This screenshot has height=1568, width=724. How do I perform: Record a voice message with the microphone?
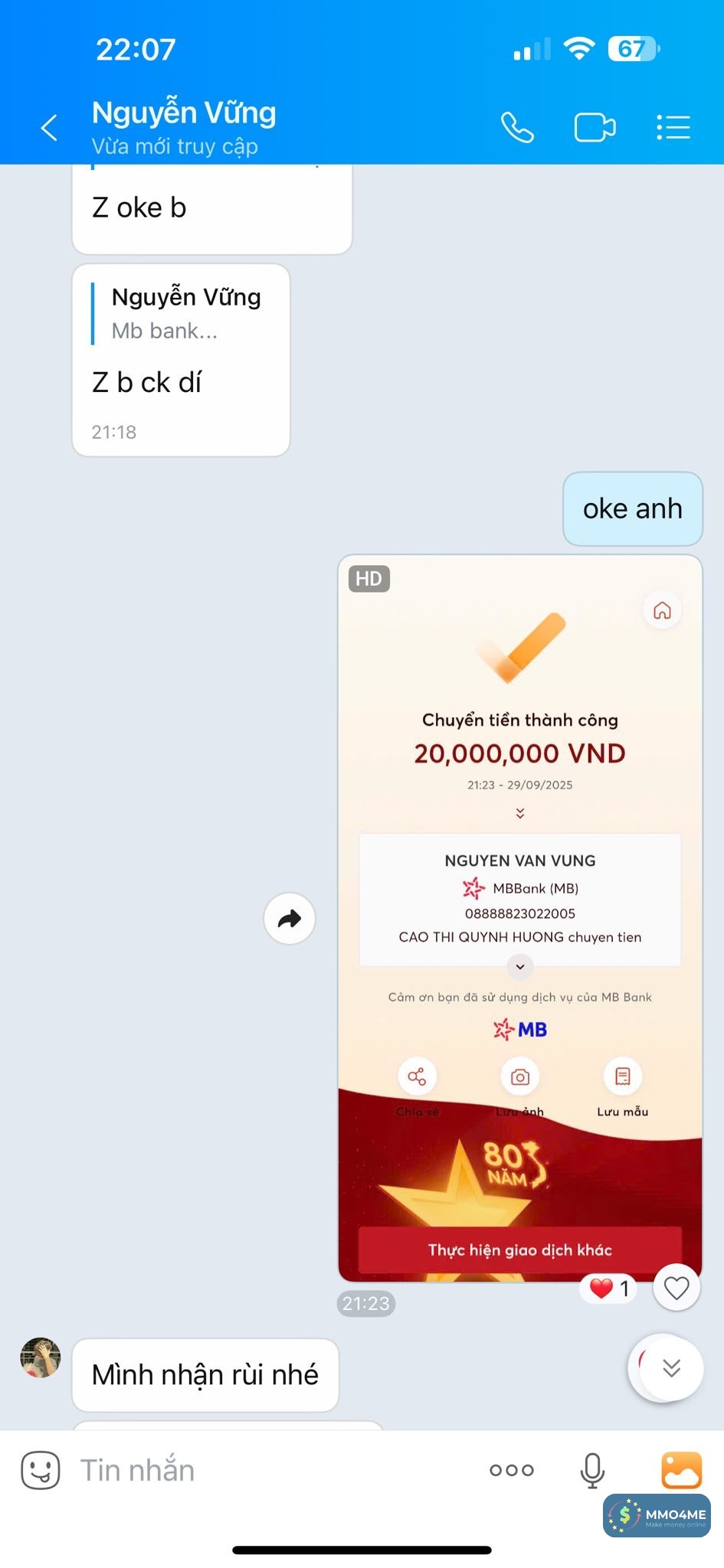pyautogui.click(x=591, y=1470)
